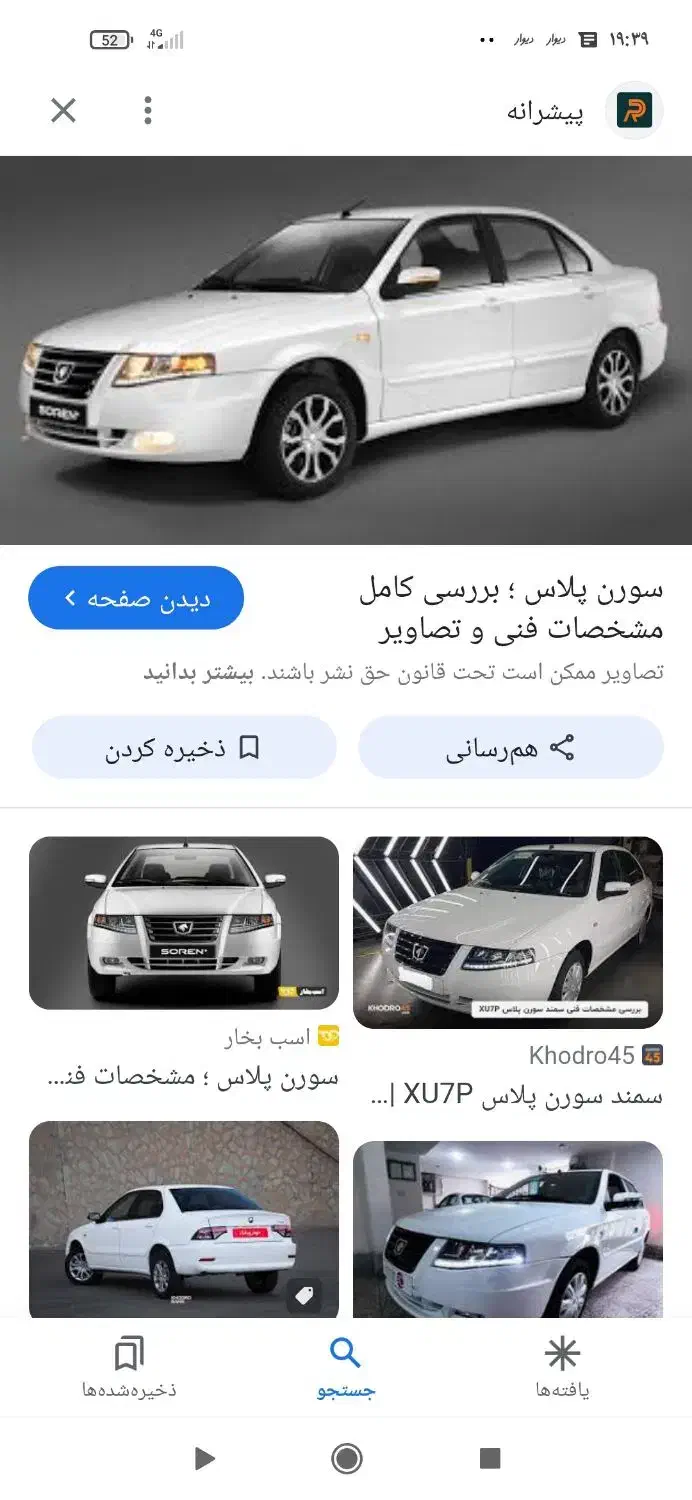The height and width of the screenshot is (1500, 692).
Task: Switch to the یافته‌ها tab
Action: [x=562, y=1366]
